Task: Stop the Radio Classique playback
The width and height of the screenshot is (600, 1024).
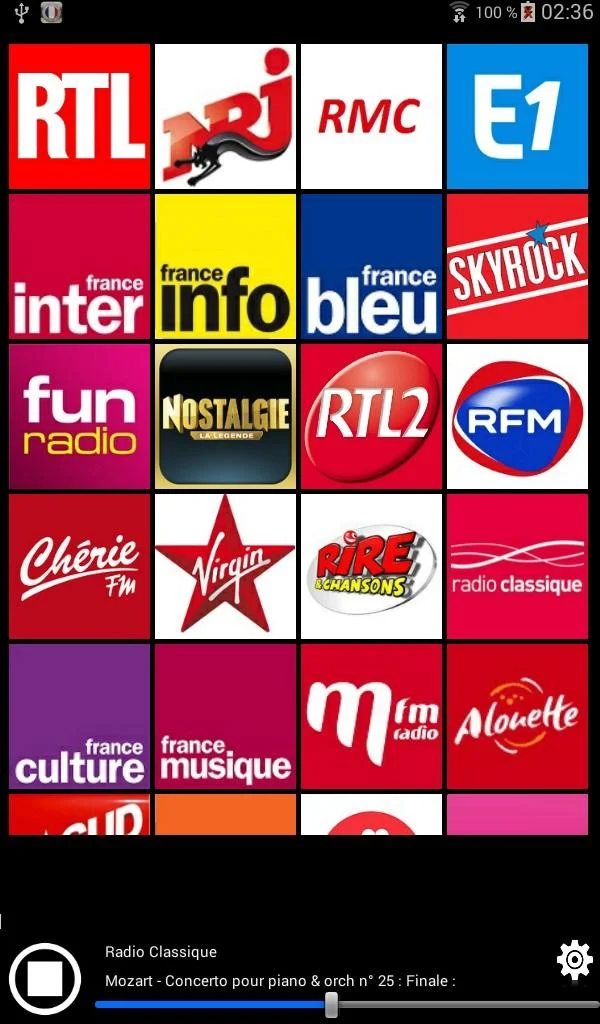Action: 44,978
